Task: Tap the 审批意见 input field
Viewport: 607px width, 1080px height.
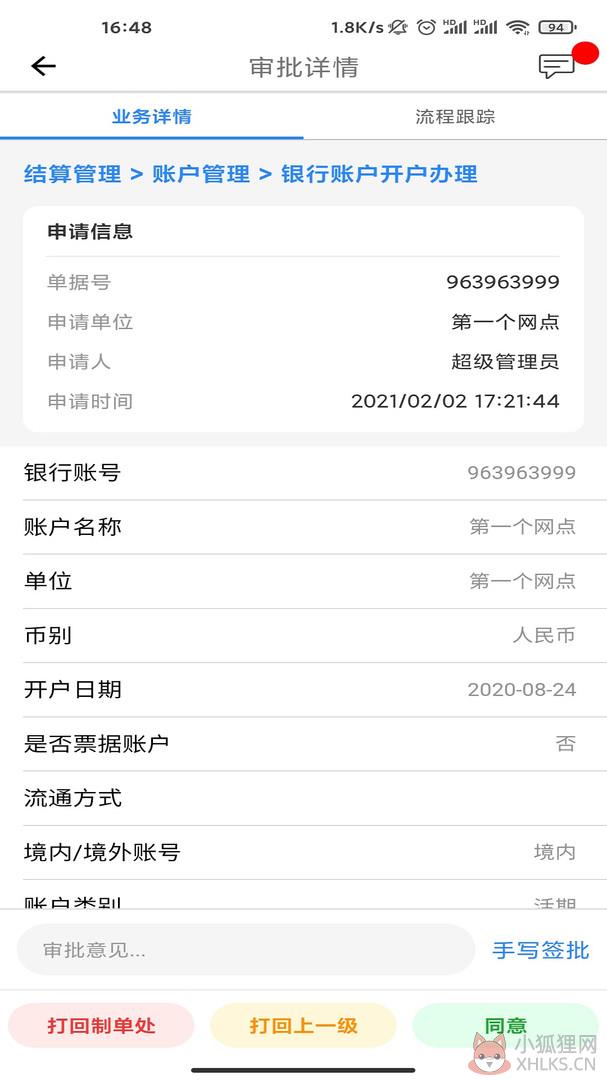Action: click(x=246, y=950)
